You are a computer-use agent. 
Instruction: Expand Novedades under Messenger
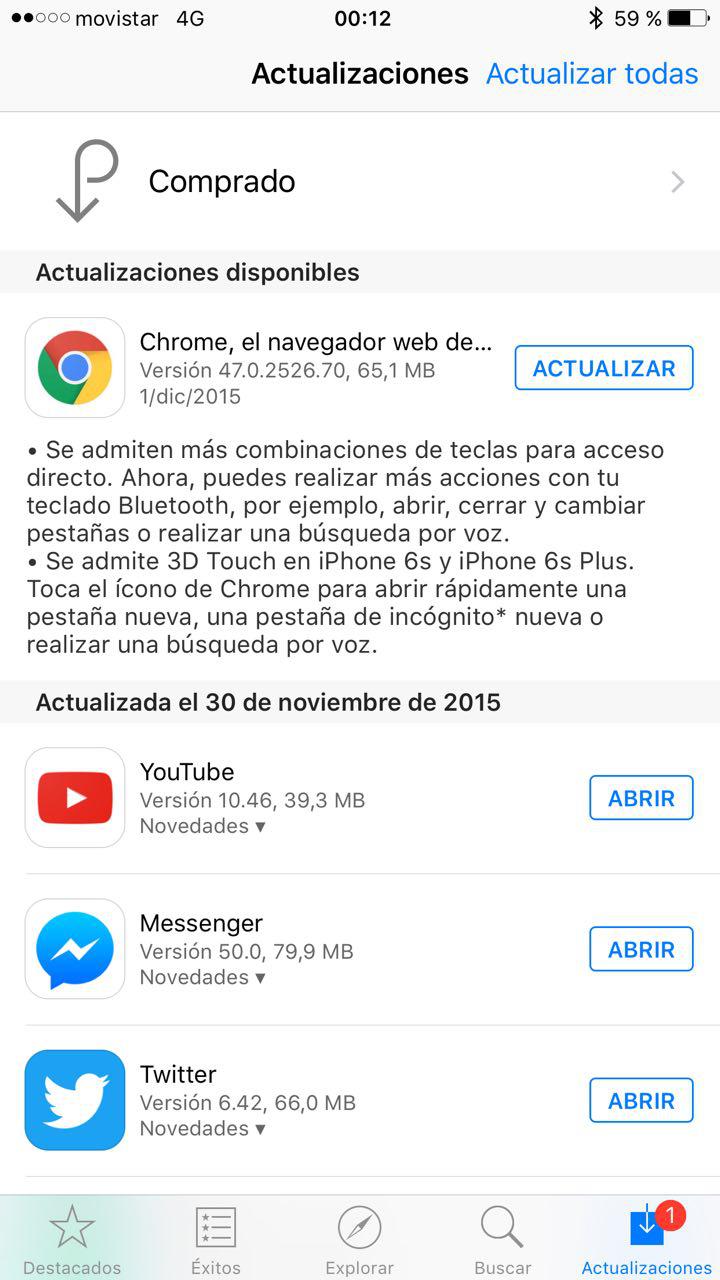(x=203, y=977)
